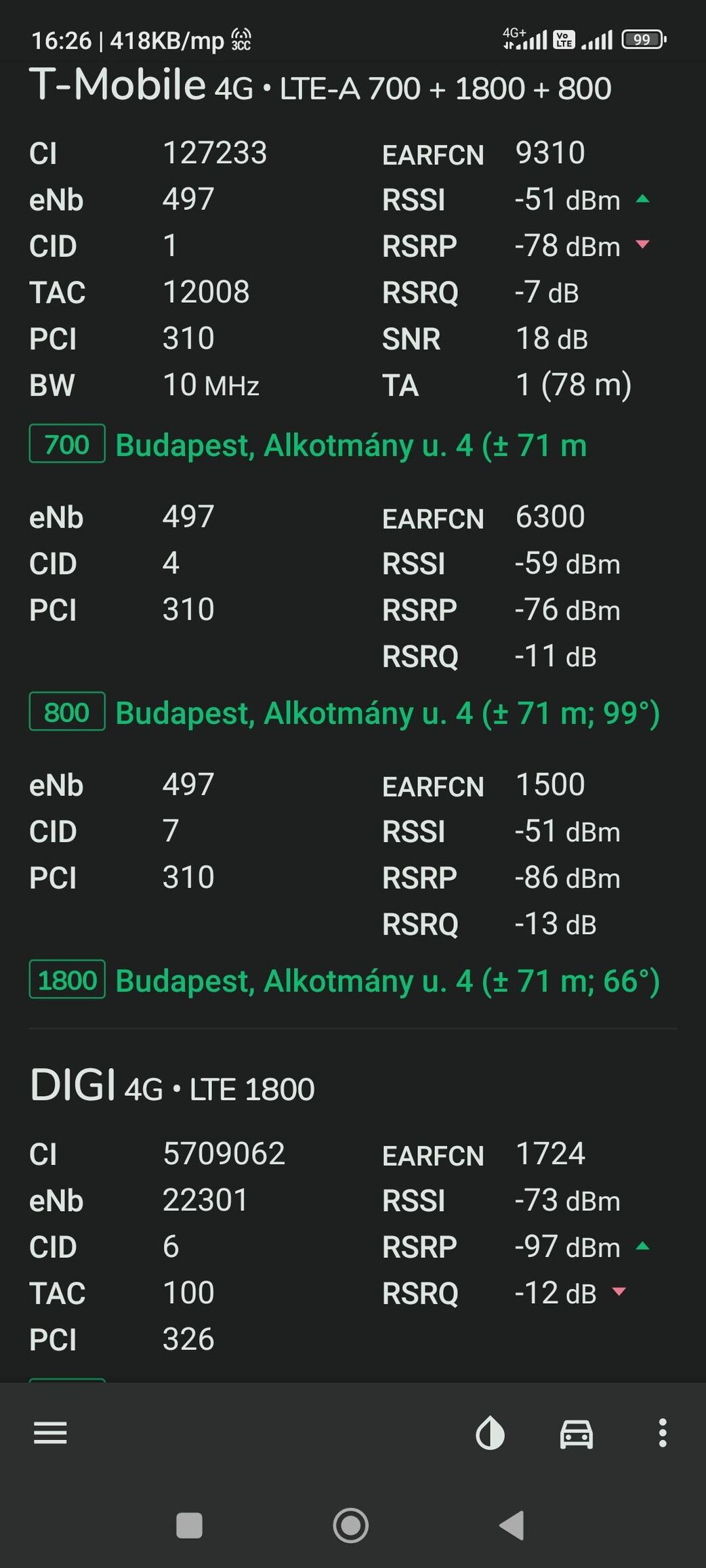
Task: Open 800 band location with 99° bearing
Action: [386, 713]
